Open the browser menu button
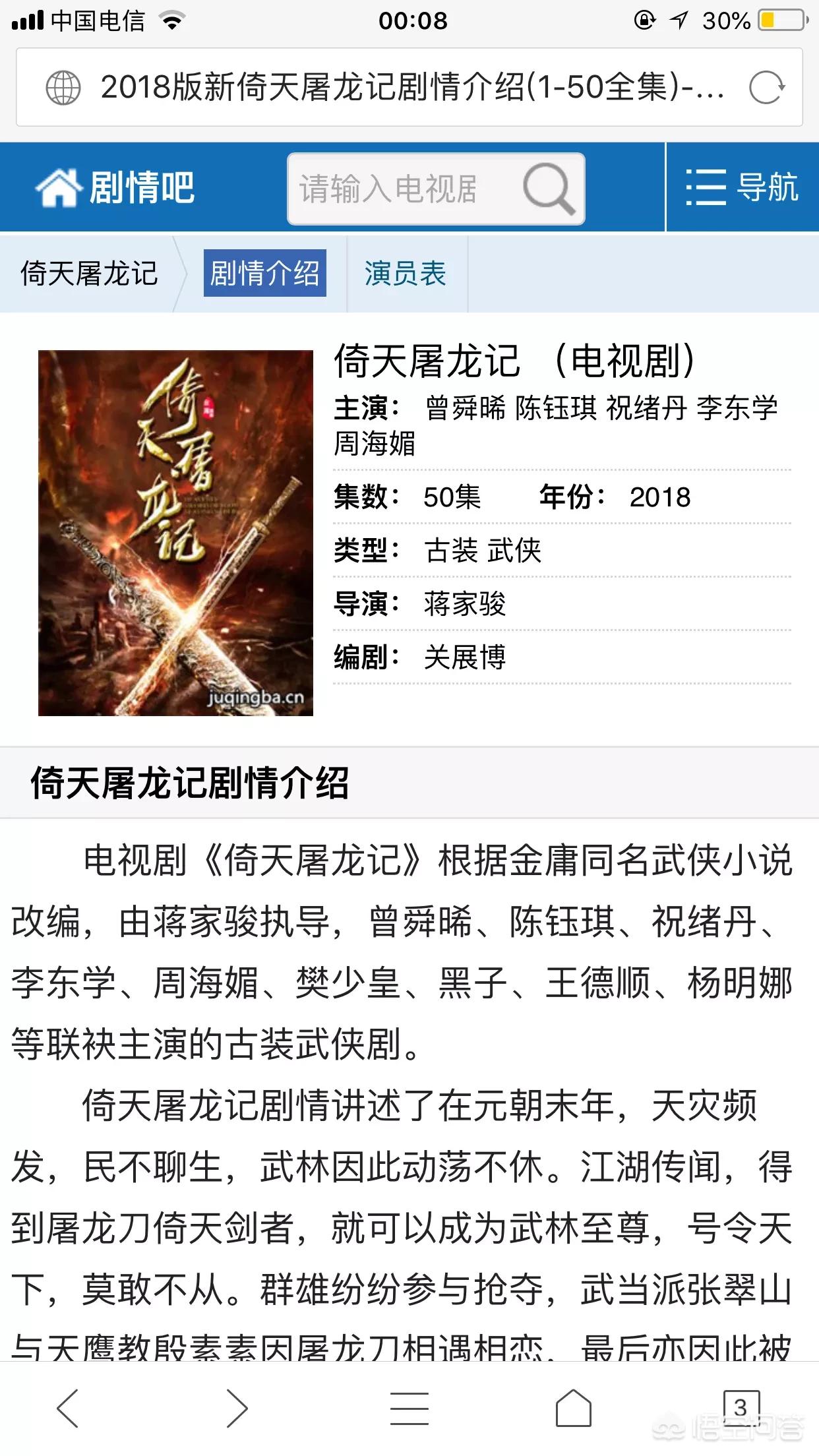 click(409, 1408)
